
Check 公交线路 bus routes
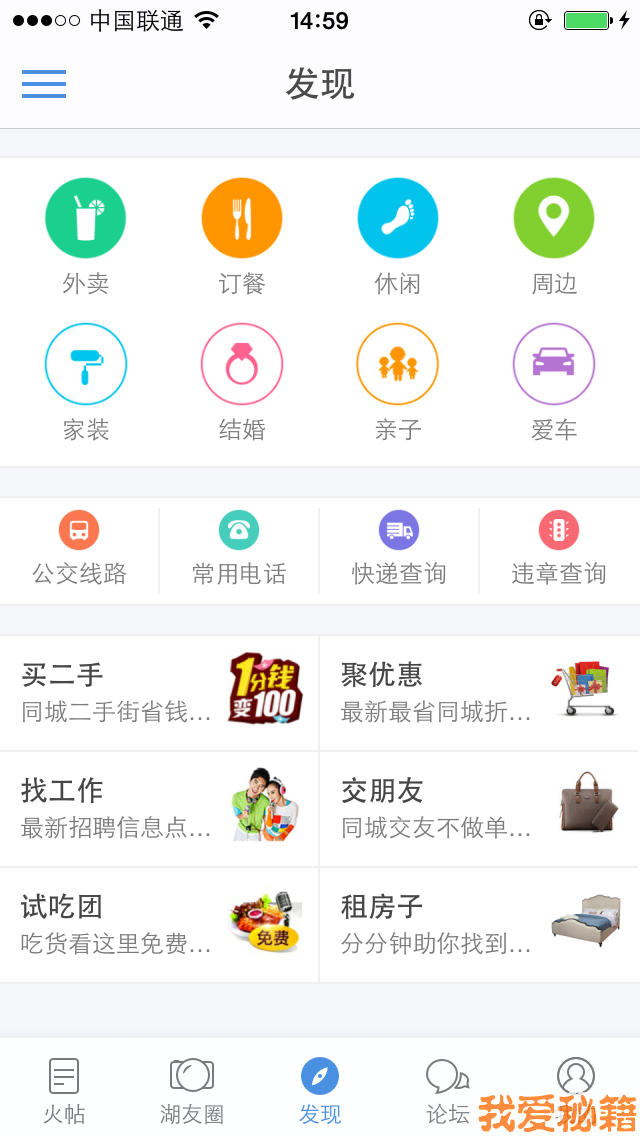click(x=79, y=550)
